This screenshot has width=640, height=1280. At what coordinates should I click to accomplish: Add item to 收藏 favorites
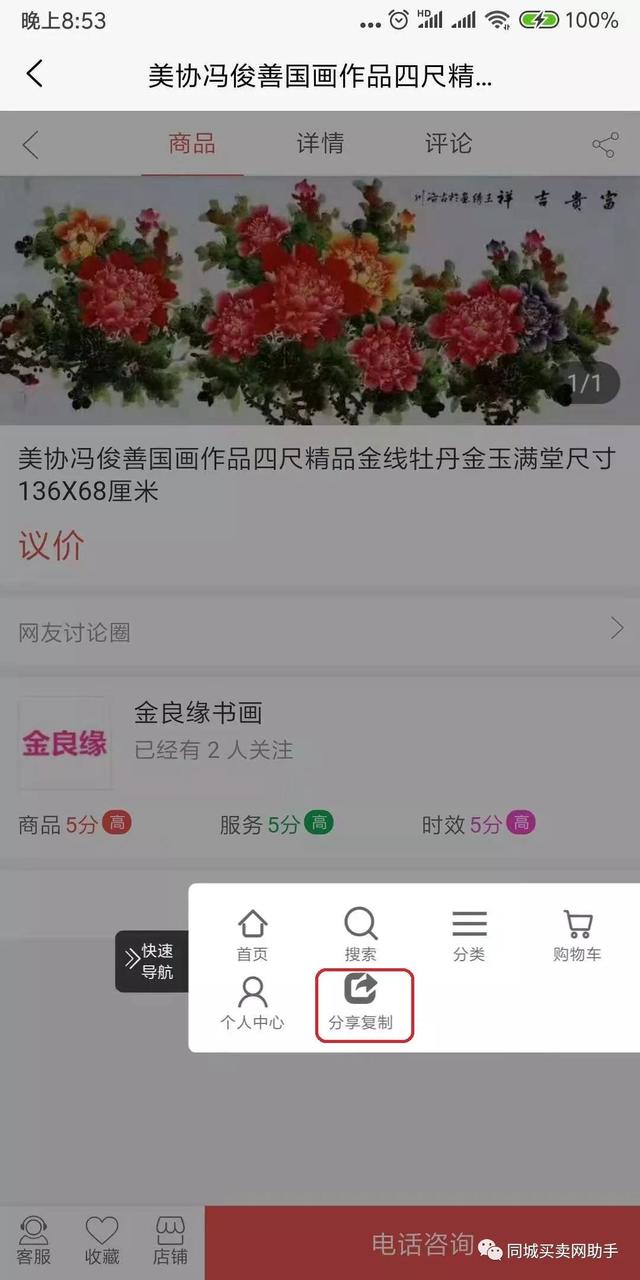coord(102,1240)
